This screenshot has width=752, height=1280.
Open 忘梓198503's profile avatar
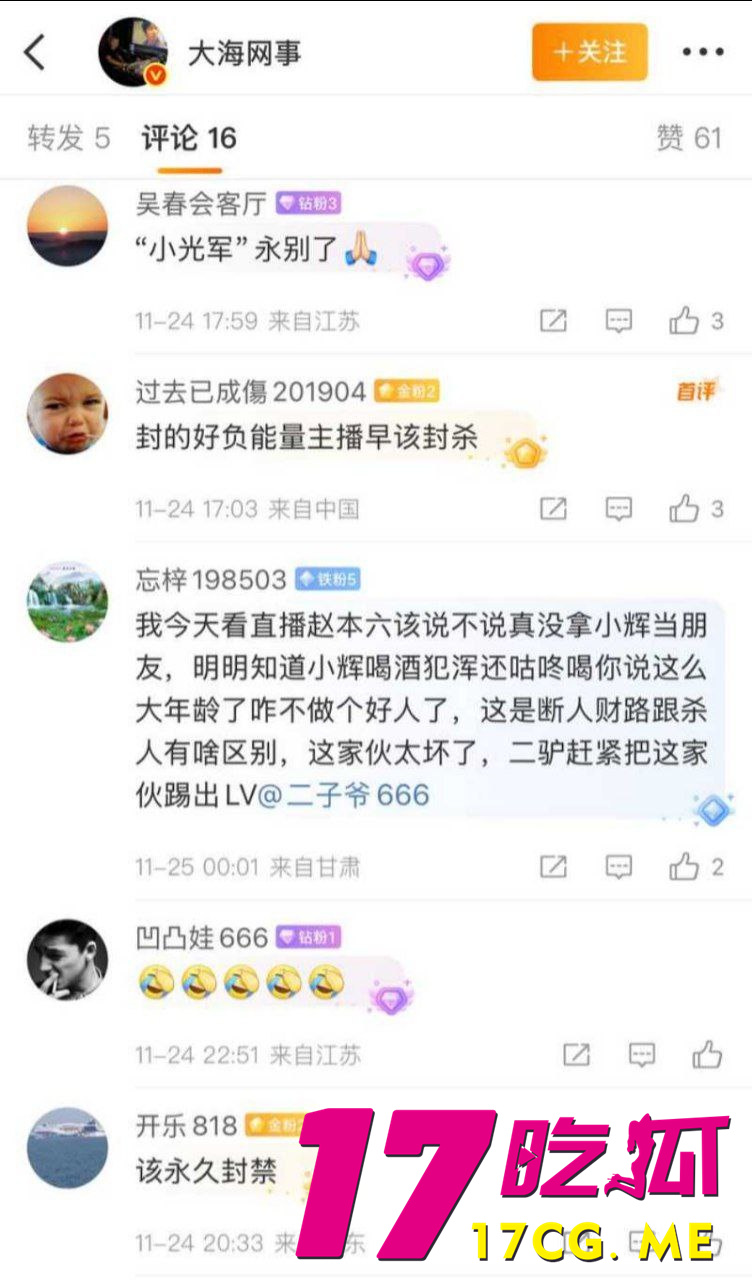[67, 601]
